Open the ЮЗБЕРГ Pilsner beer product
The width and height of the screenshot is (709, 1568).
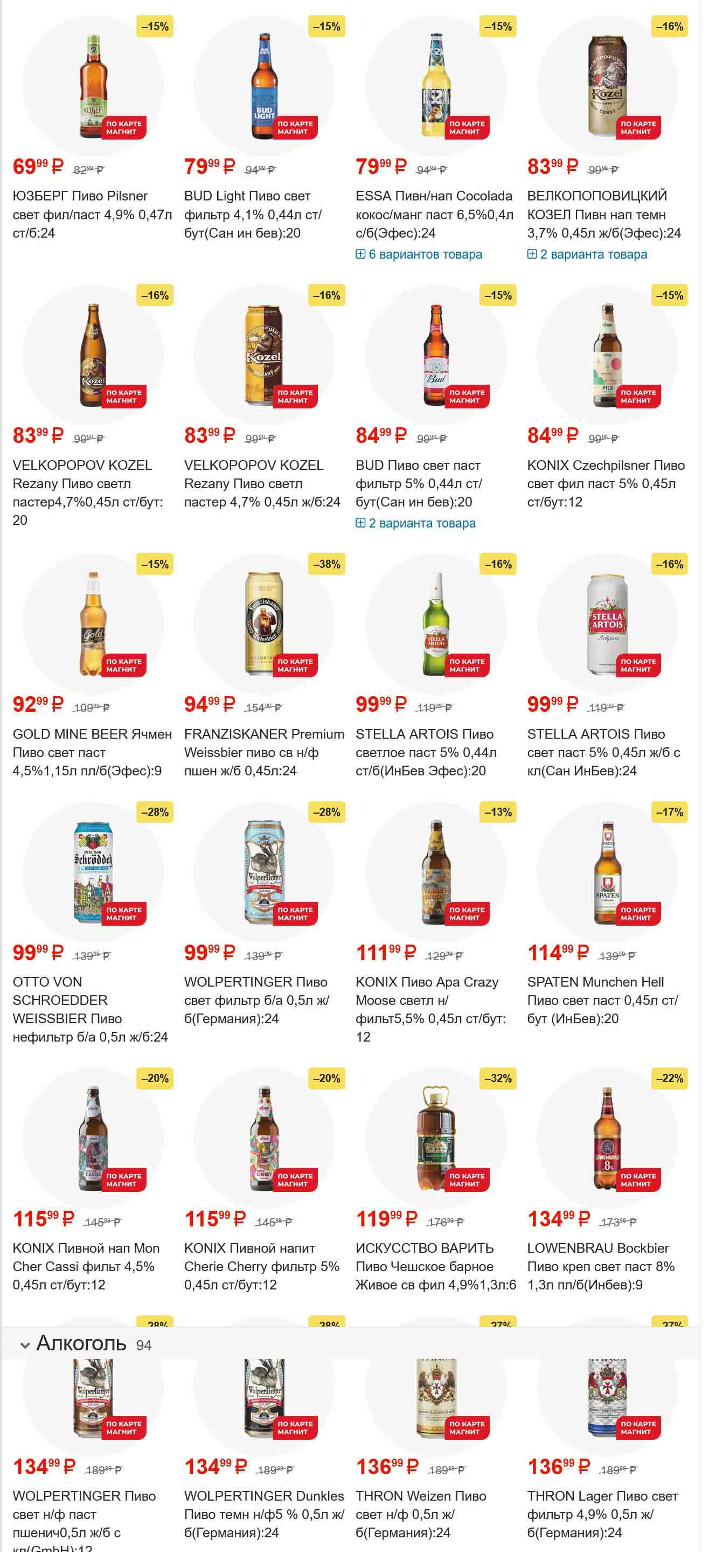[x=92, y=214]
